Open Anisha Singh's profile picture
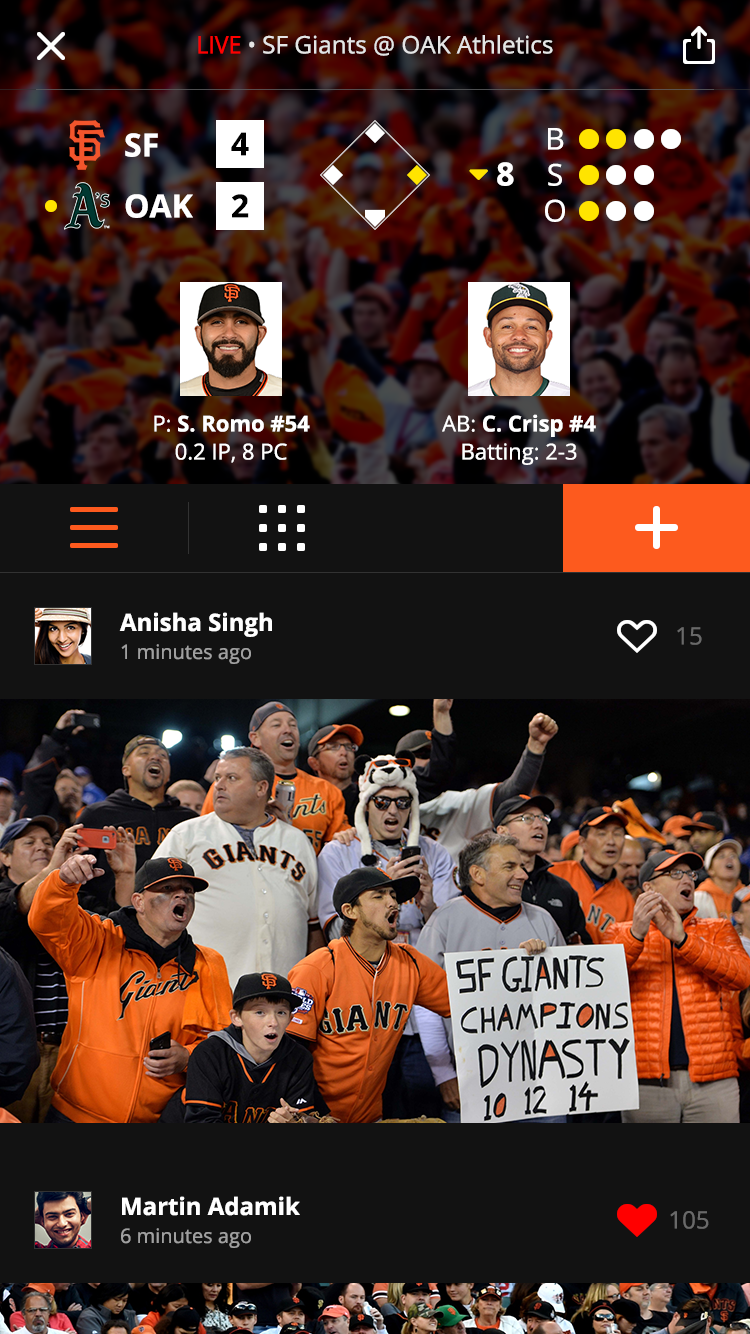 [x=63, y=636]
